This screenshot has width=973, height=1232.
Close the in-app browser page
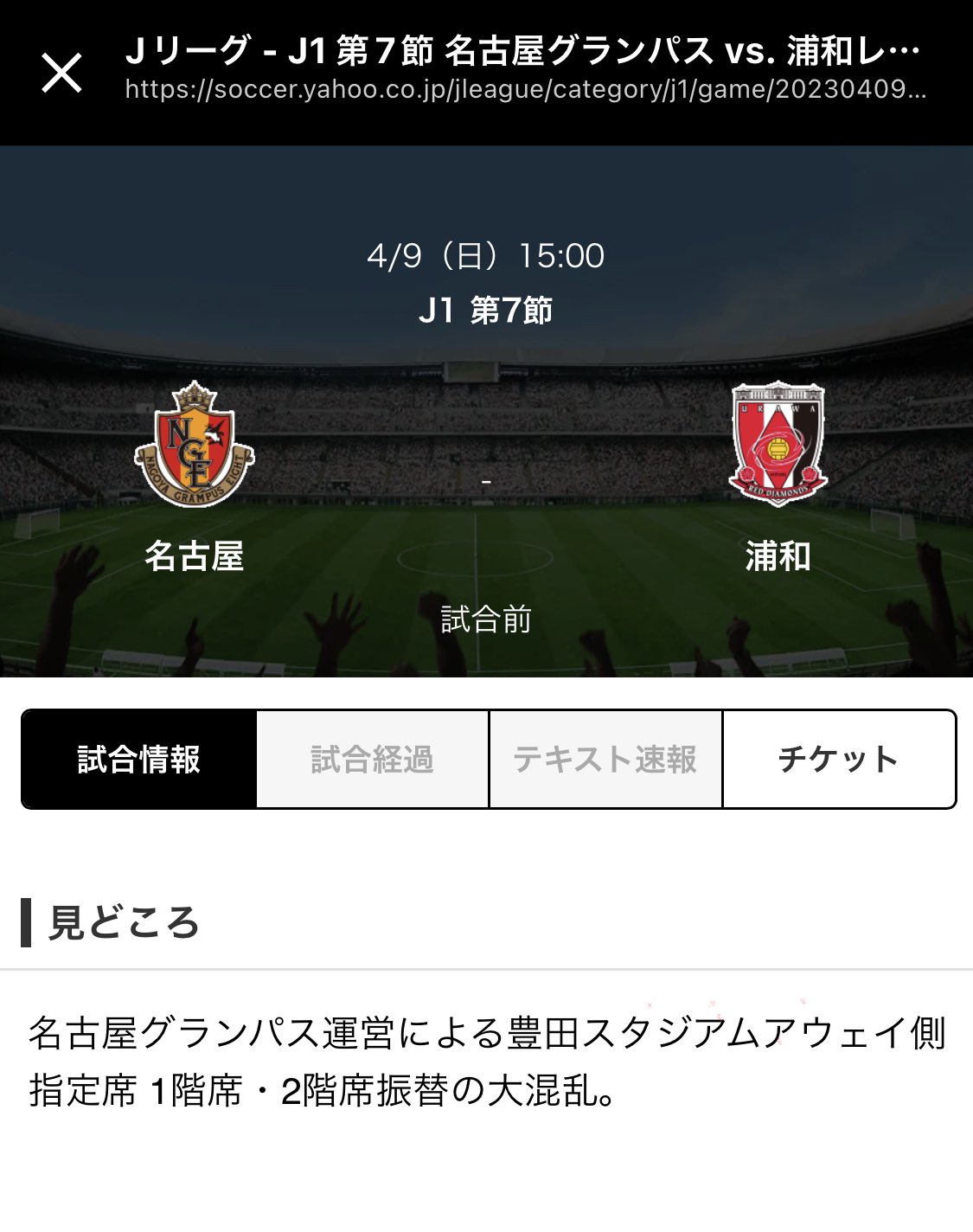tap(62, 73)
